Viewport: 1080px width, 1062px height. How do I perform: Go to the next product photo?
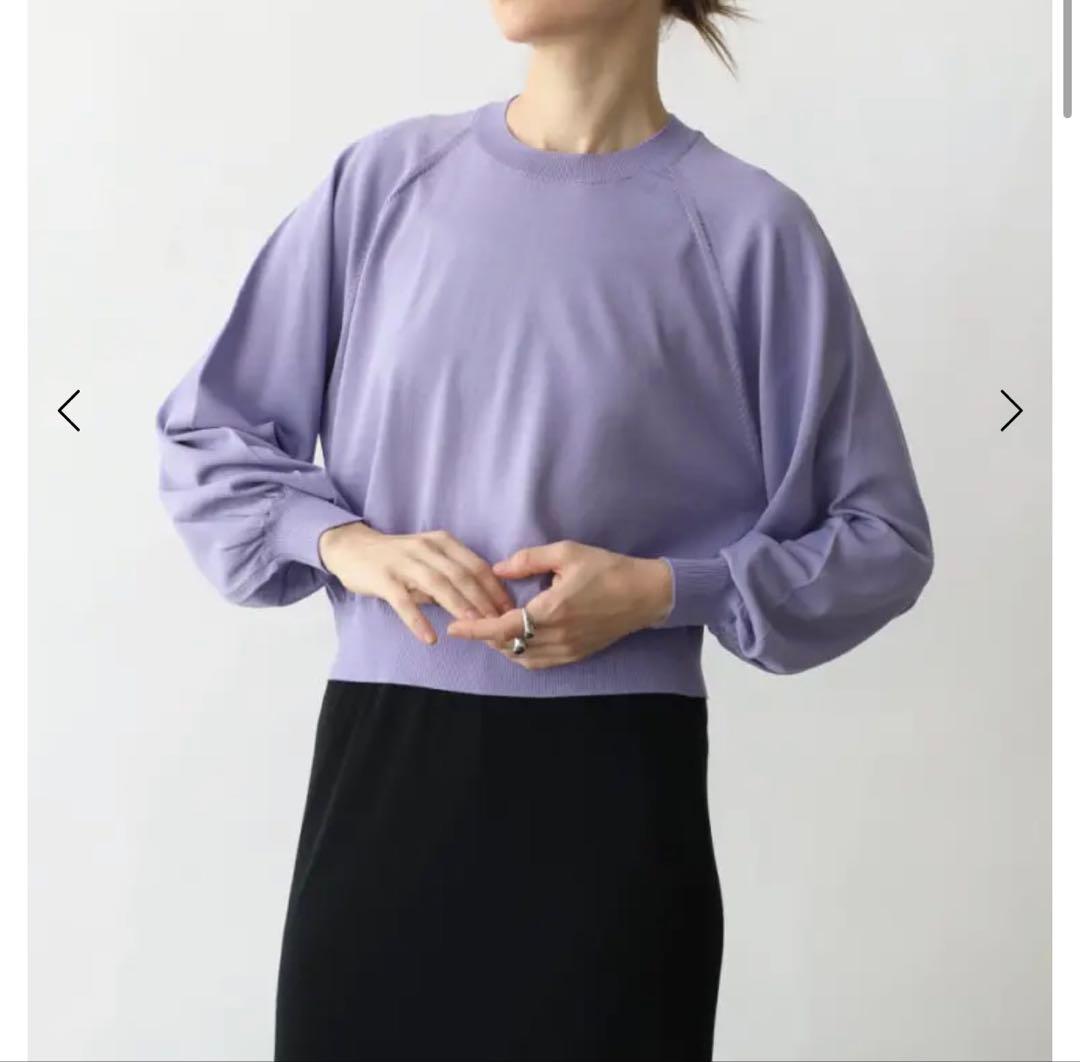coord(1011,411)
